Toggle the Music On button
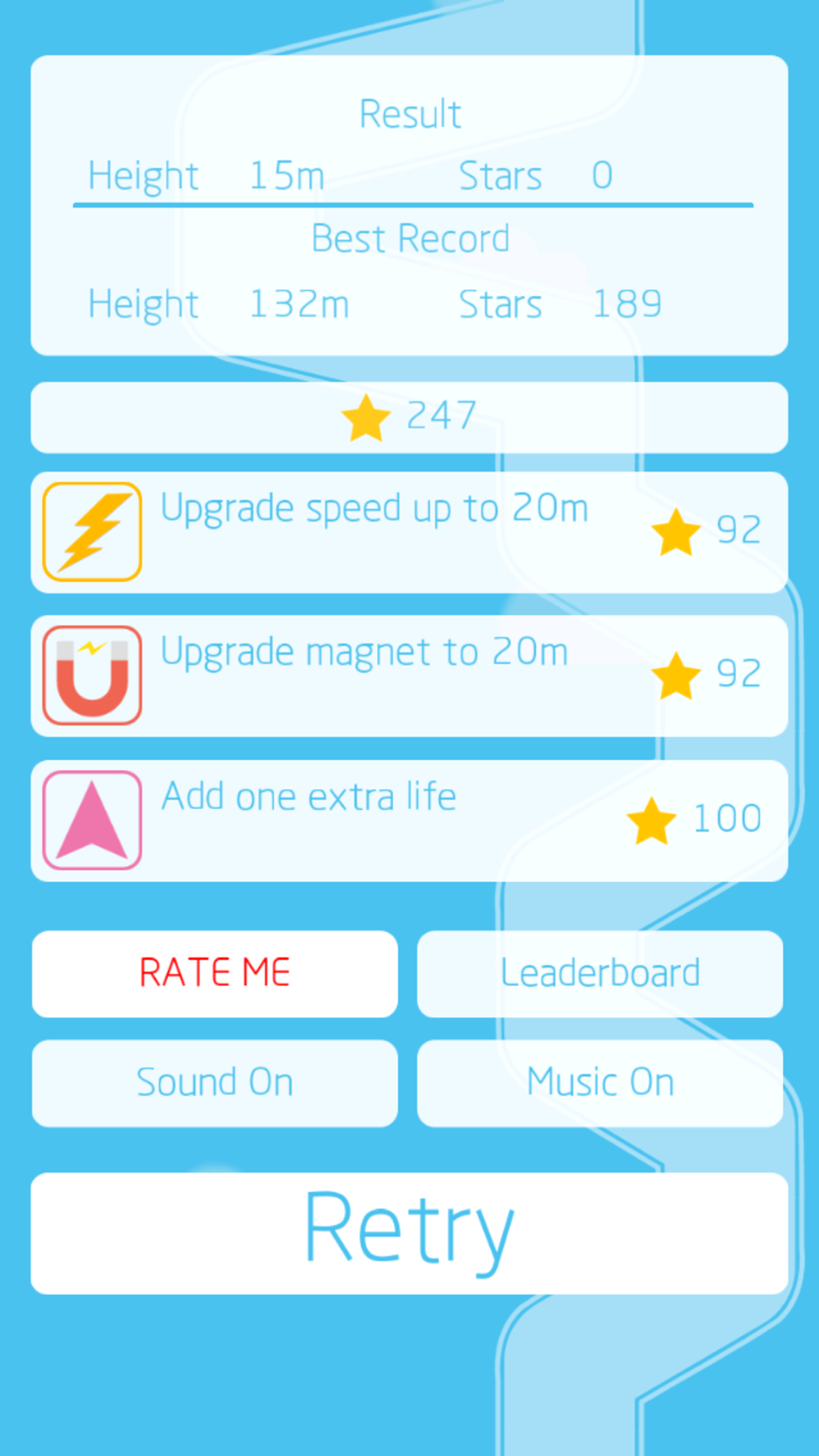This screenshot has height=1456, width=819. tap(600, 1083)
